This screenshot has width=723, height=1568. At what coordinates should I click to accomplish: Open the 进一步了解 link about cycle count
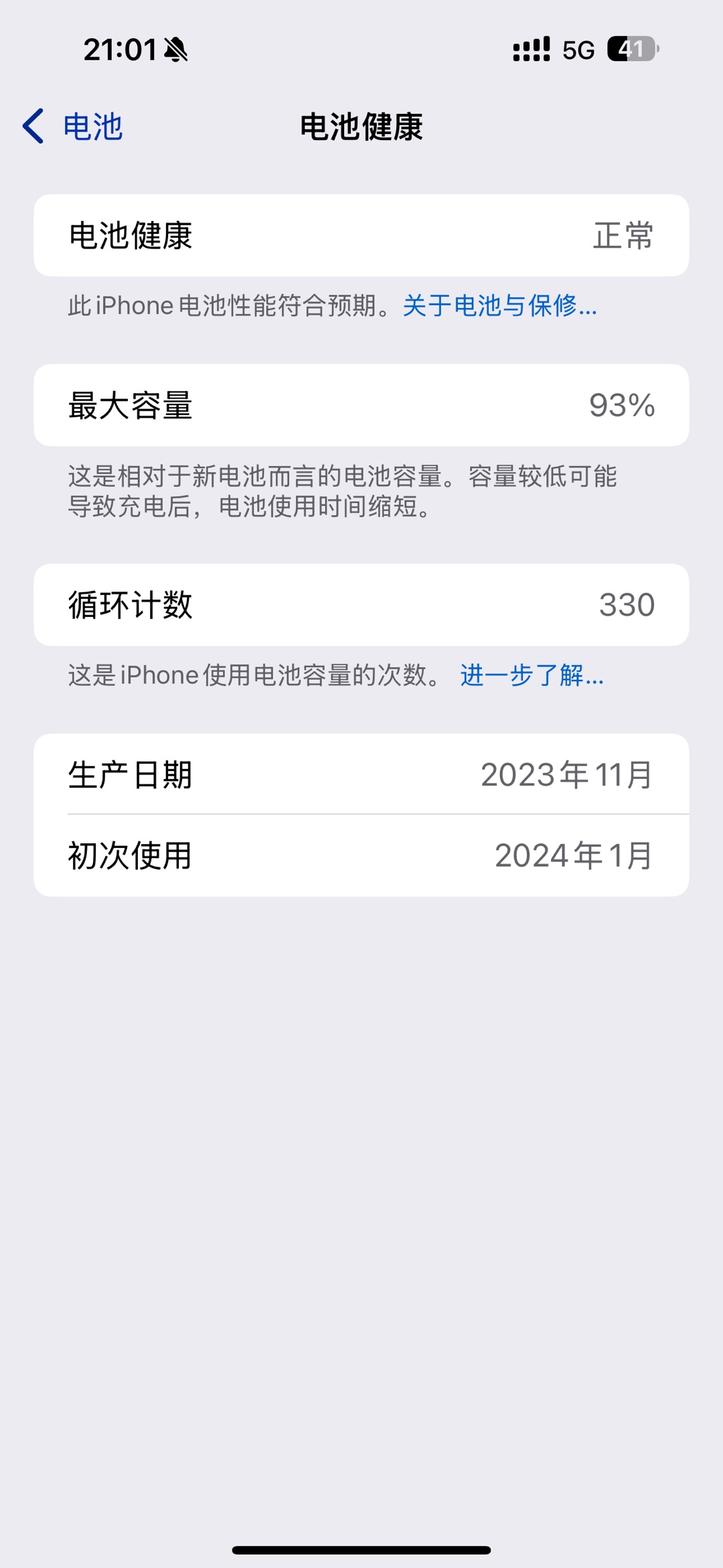coord(532,675)
